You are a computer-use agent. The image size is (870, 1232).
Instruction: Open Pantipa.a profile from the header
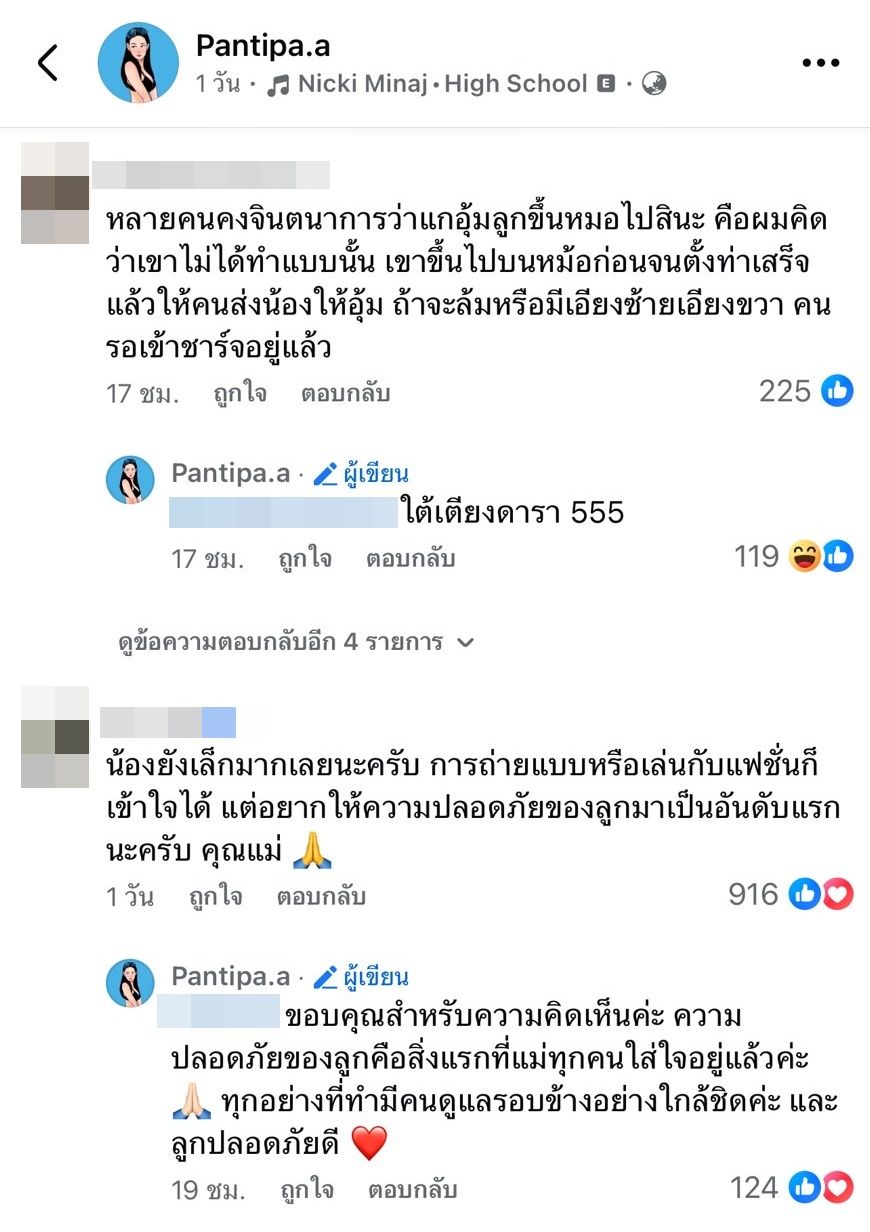(263, 46)
